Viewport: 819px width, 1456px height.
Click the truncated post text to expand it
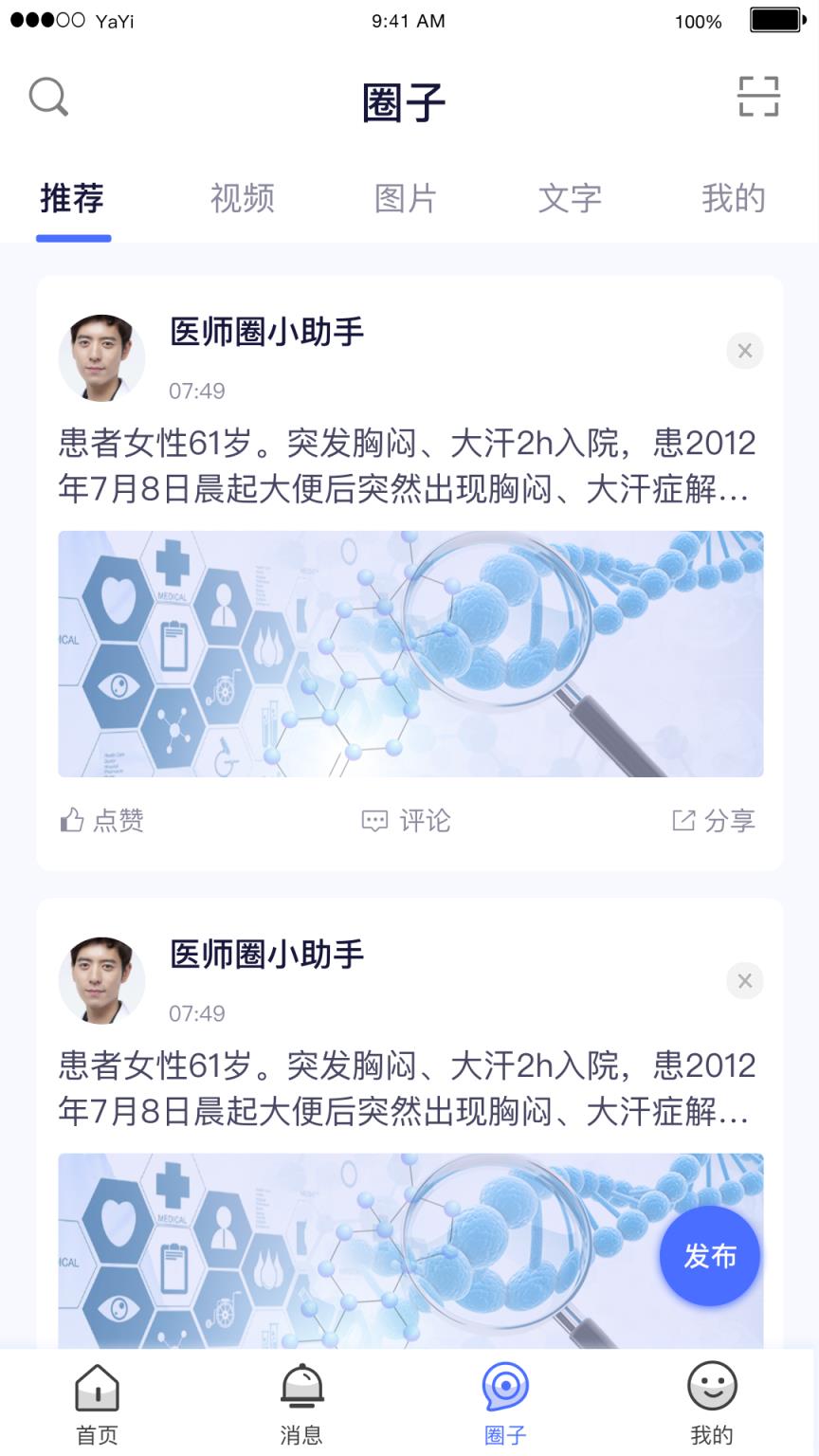[x=408, y=468]
